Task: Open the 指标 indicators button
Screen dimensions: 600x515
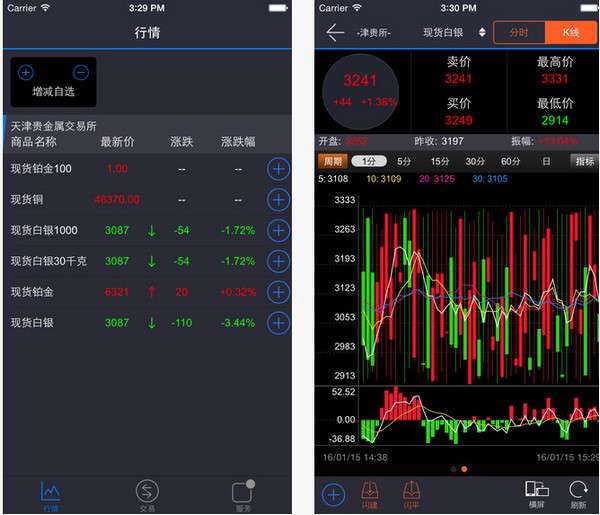Action: (582, 161)
